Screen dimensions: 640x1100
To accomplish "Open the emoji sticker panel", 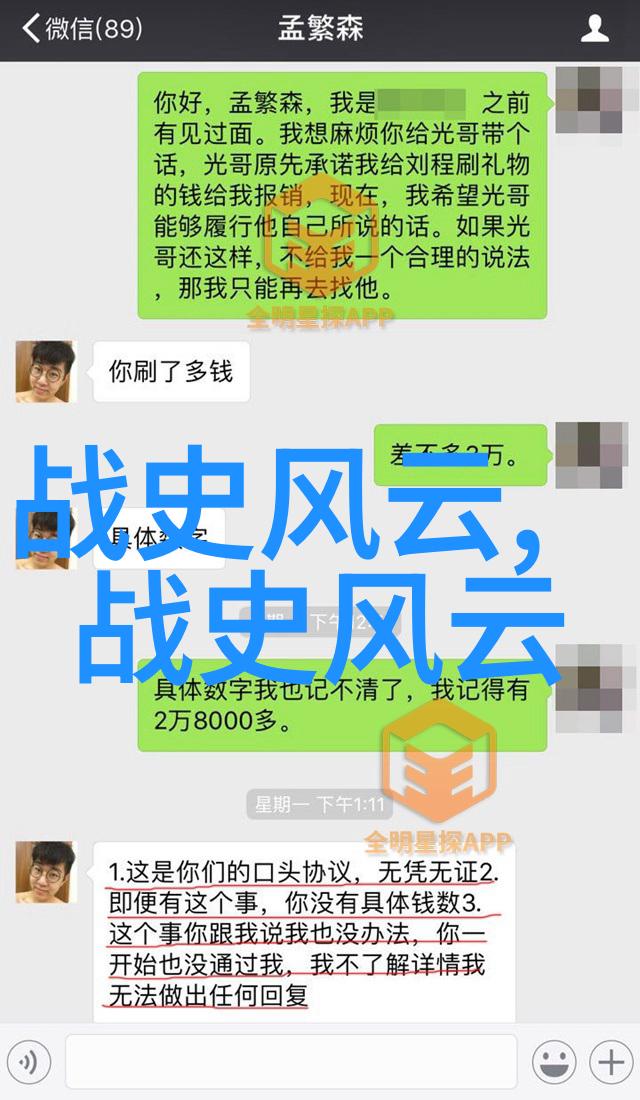I will click(x=553, y=1061).
